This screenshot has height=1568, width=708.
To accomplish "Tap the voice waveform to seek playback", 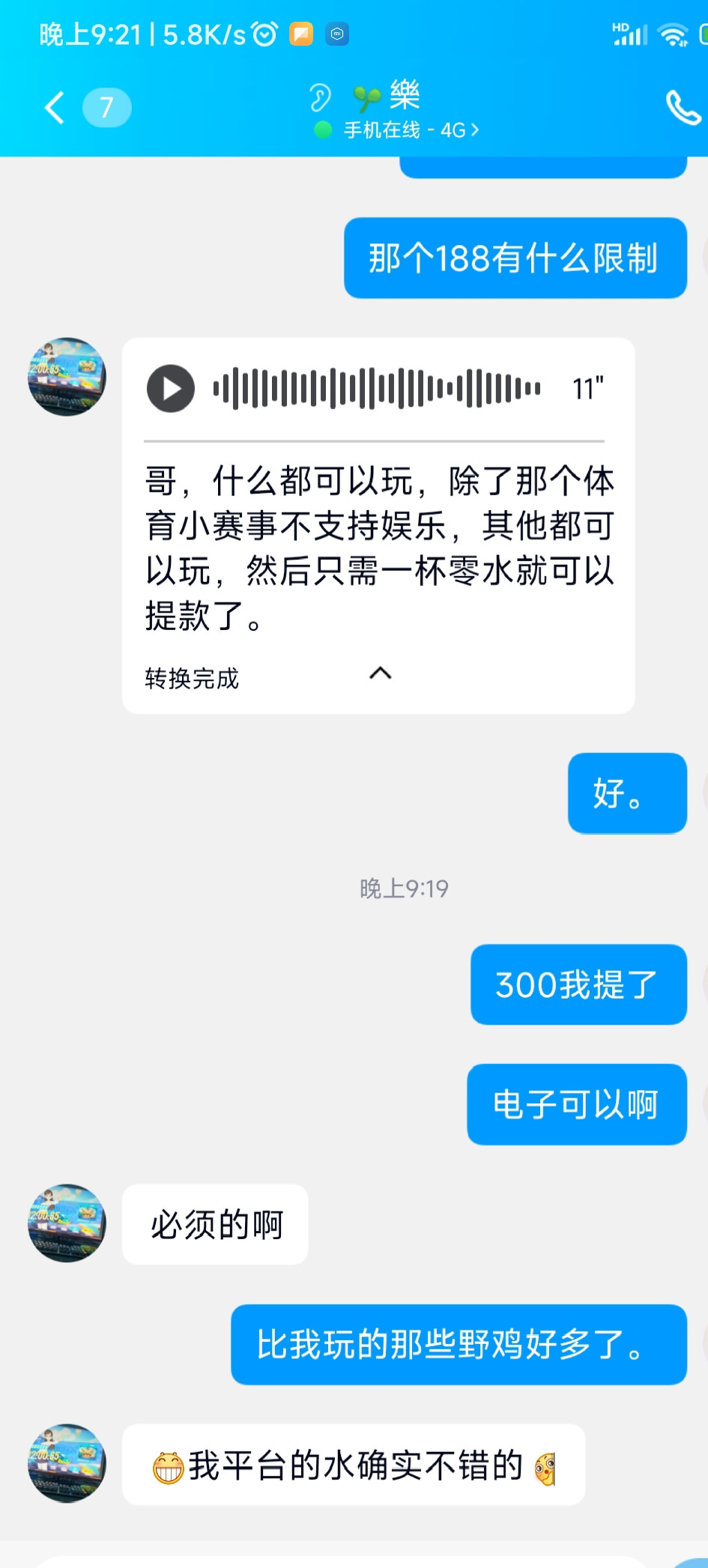I will 375,388.
